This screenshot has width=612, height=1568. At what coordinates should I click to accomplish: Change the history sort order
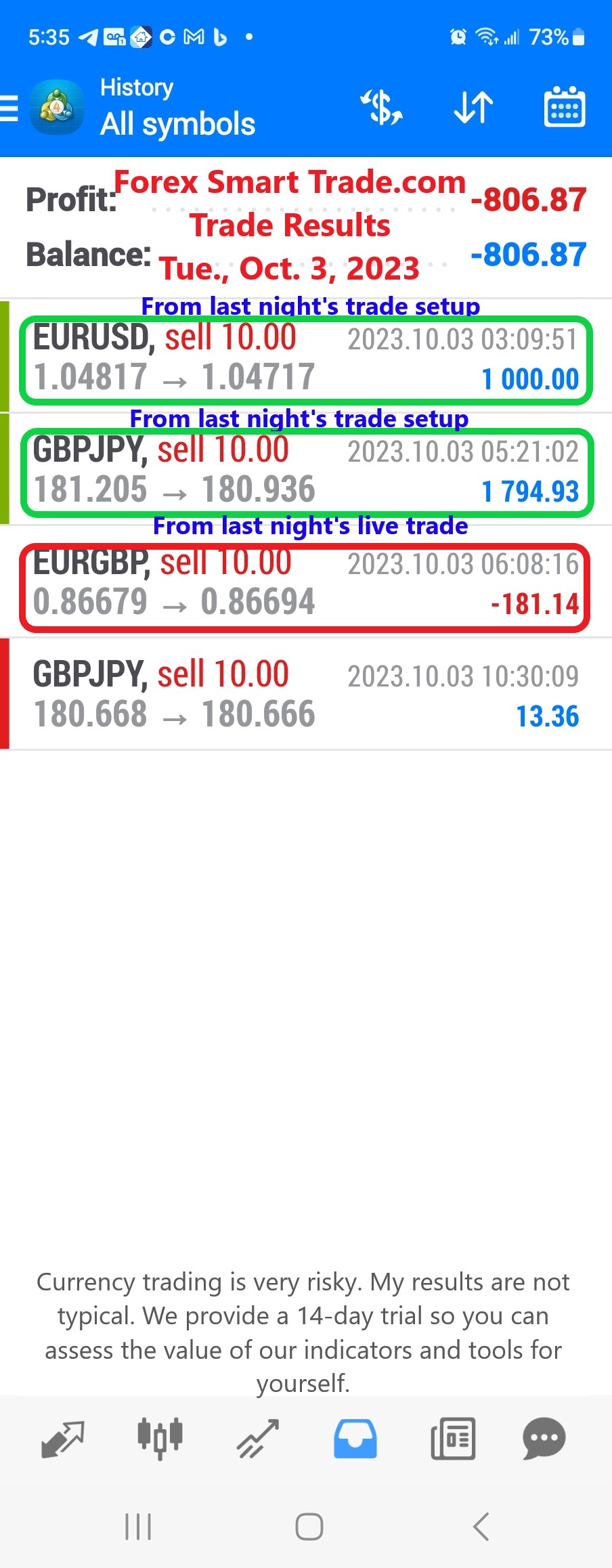point(473,108)
